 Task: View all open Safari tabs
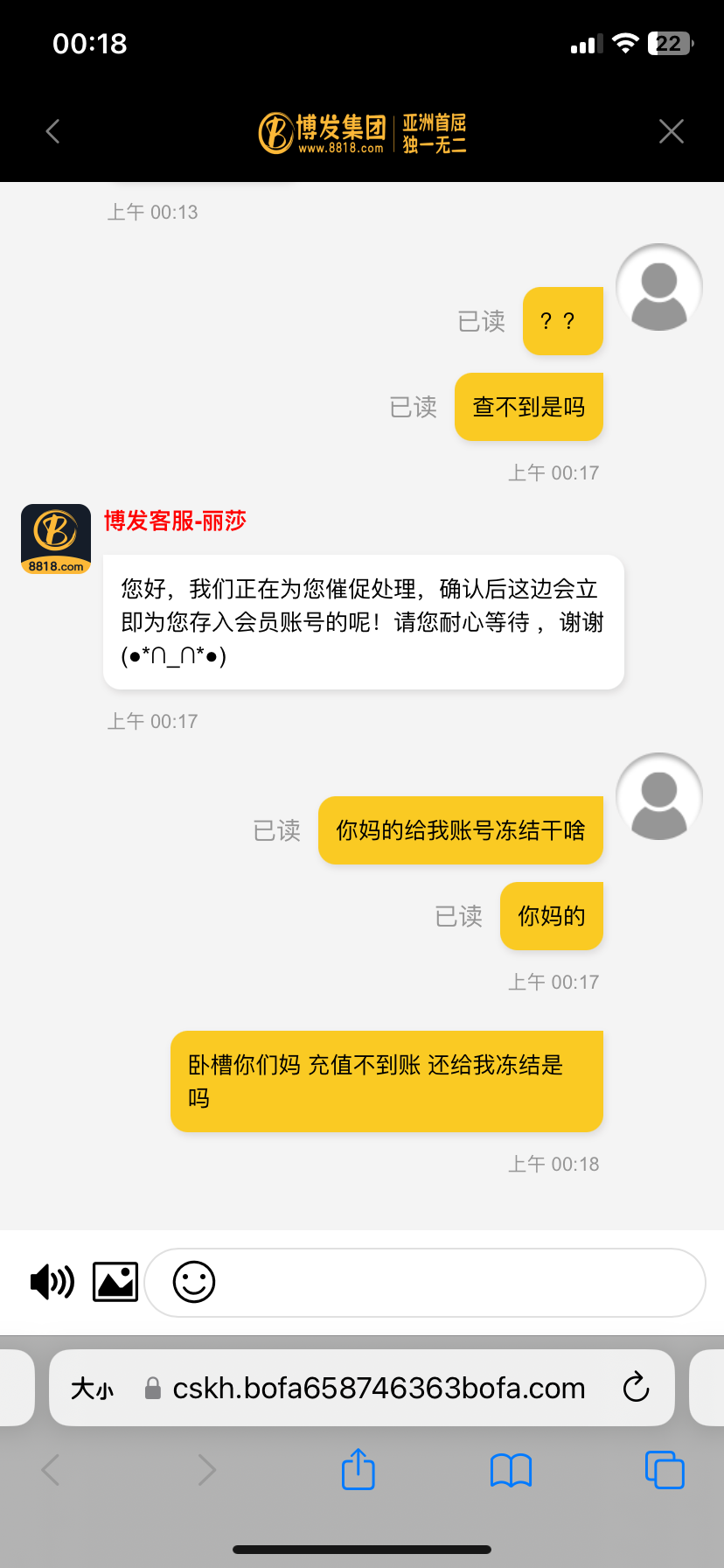664,1469
